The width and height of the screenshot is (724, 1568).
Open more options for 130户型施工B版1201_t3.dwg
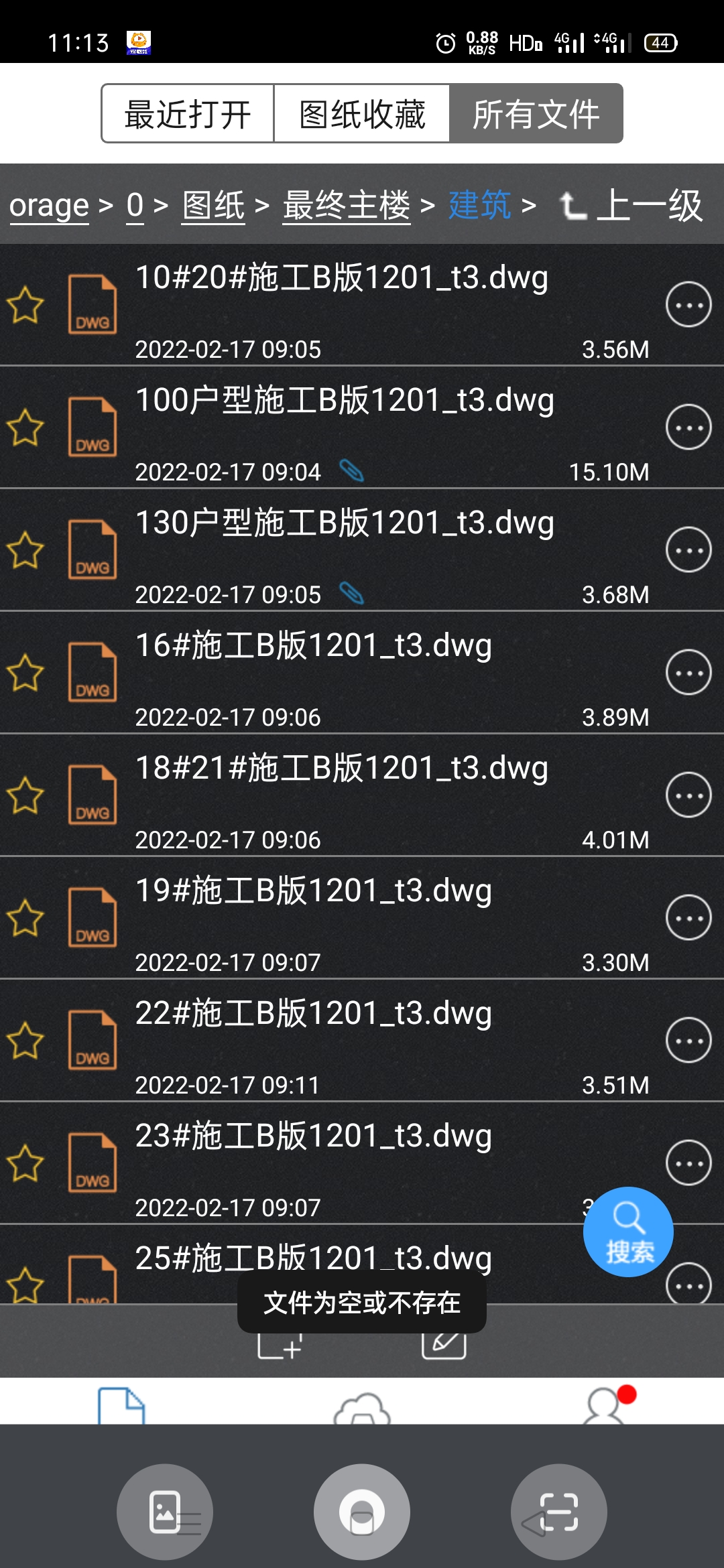pos(688,550)
